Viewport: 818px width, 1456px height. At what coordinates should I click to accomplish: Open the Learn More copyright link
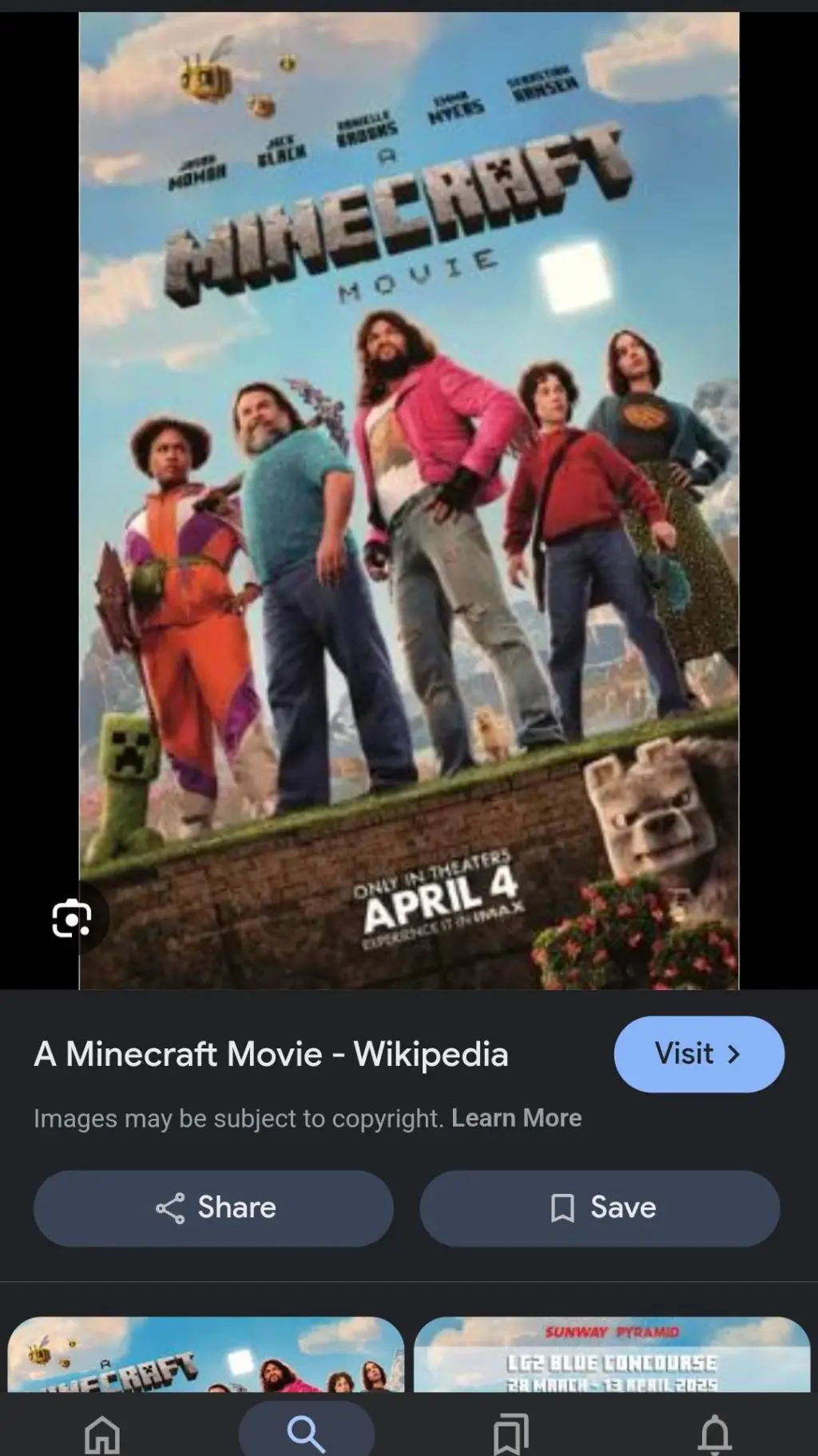click(516, 1118)
